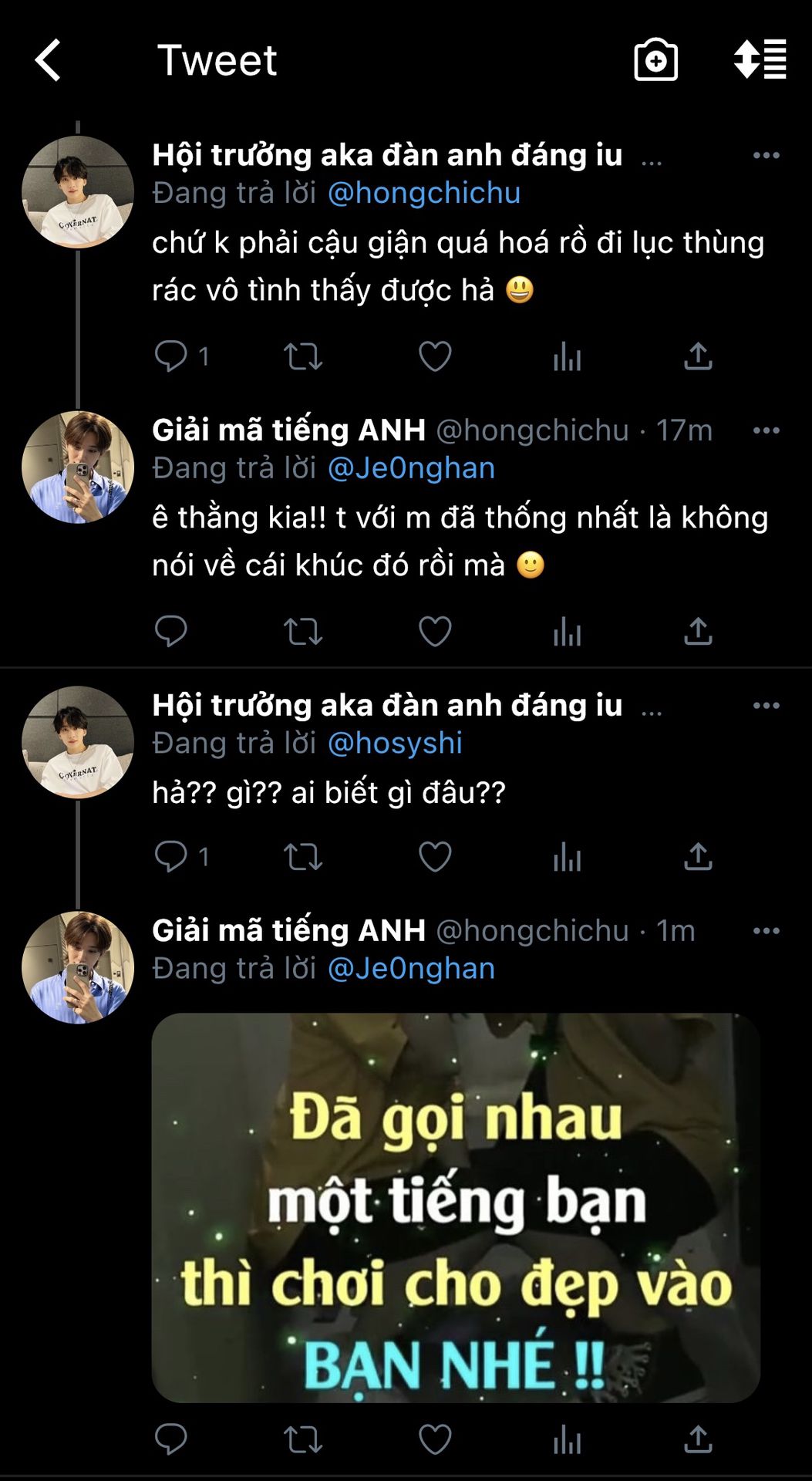Retweet the 'lục thùng rác' tweet

[302, 356]
